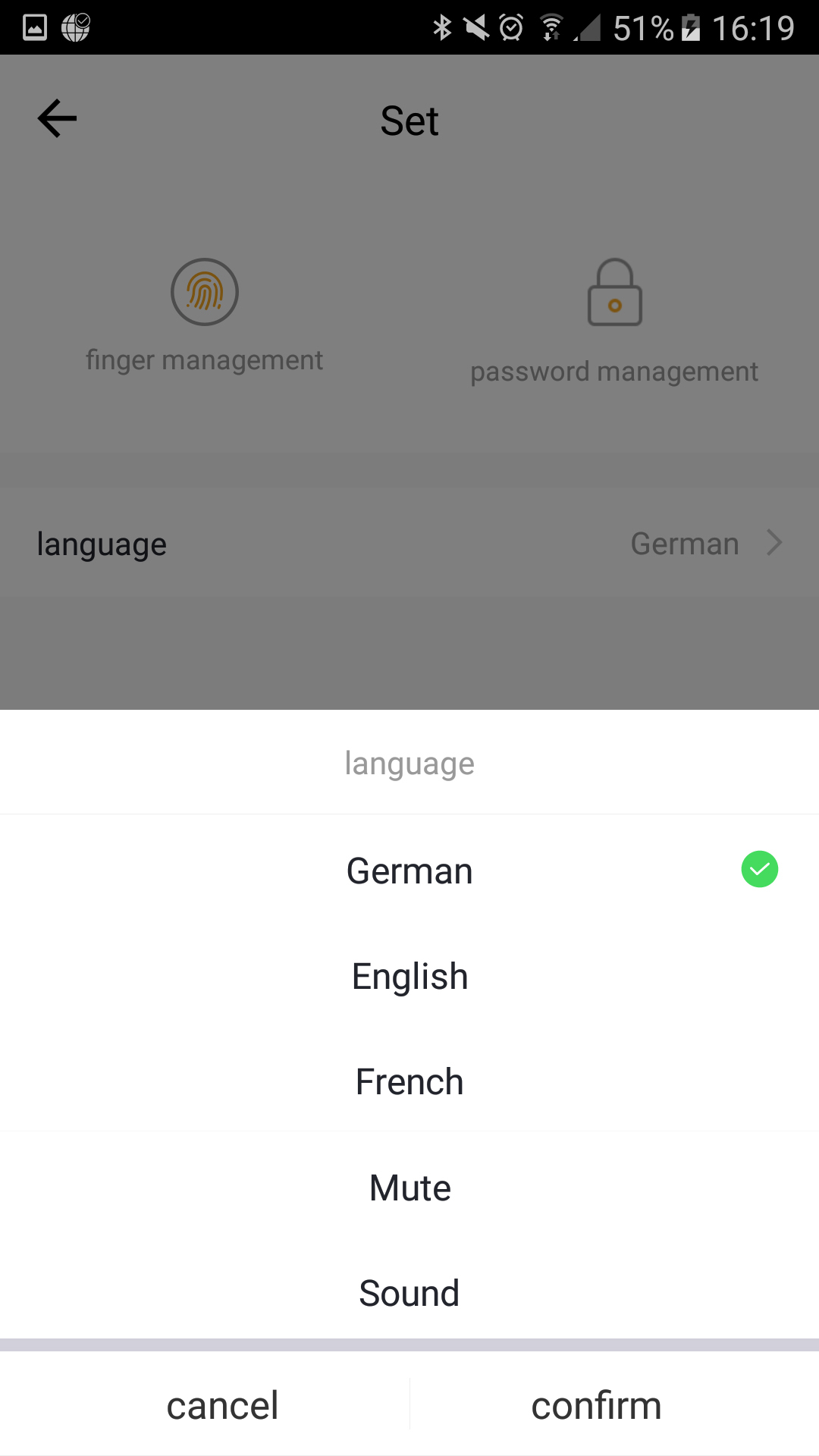Confirm the selected language
This screenshot has width=819, height=1456.
[596, 1405]
